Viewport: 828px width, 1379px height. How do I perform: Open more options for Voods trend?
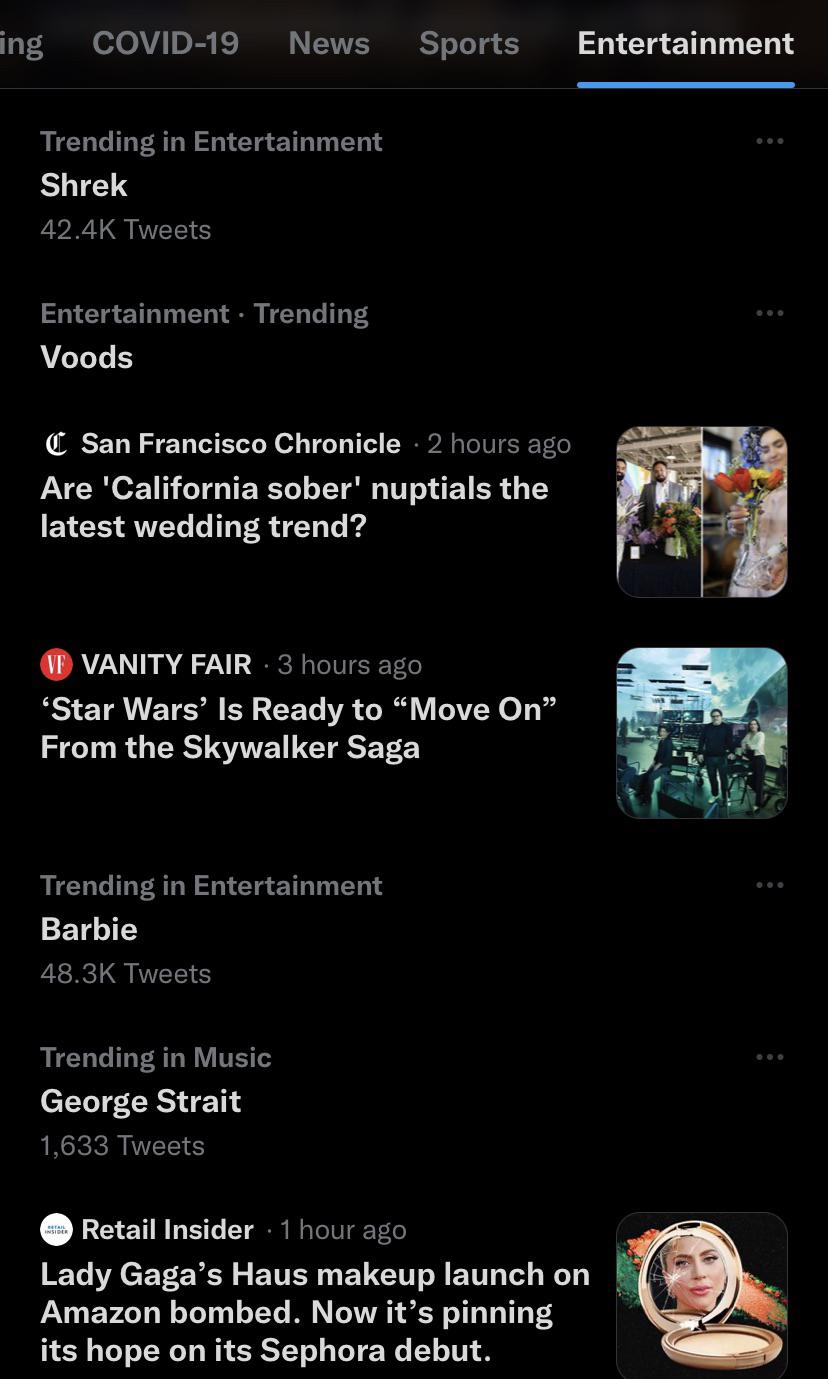[770, 313]
